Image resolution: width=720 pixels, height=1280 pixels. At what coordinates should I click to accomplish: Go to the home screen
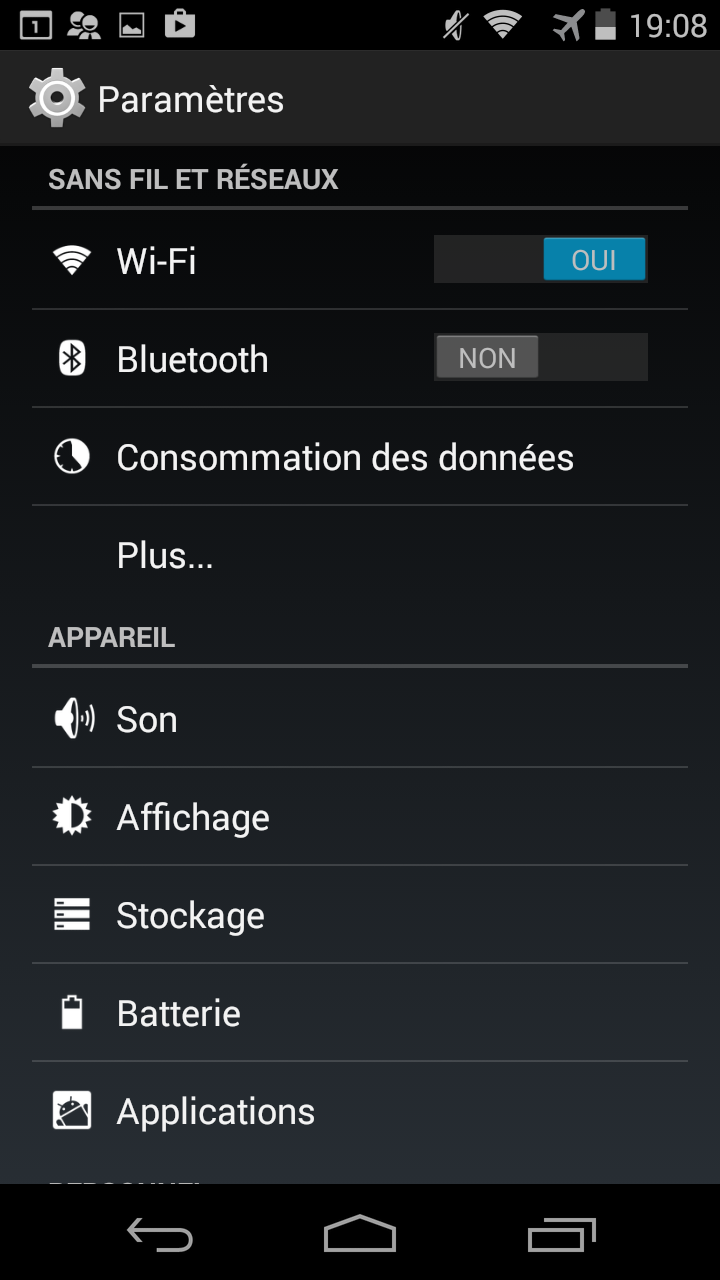pyautogui.click(x=360, y=1235)
